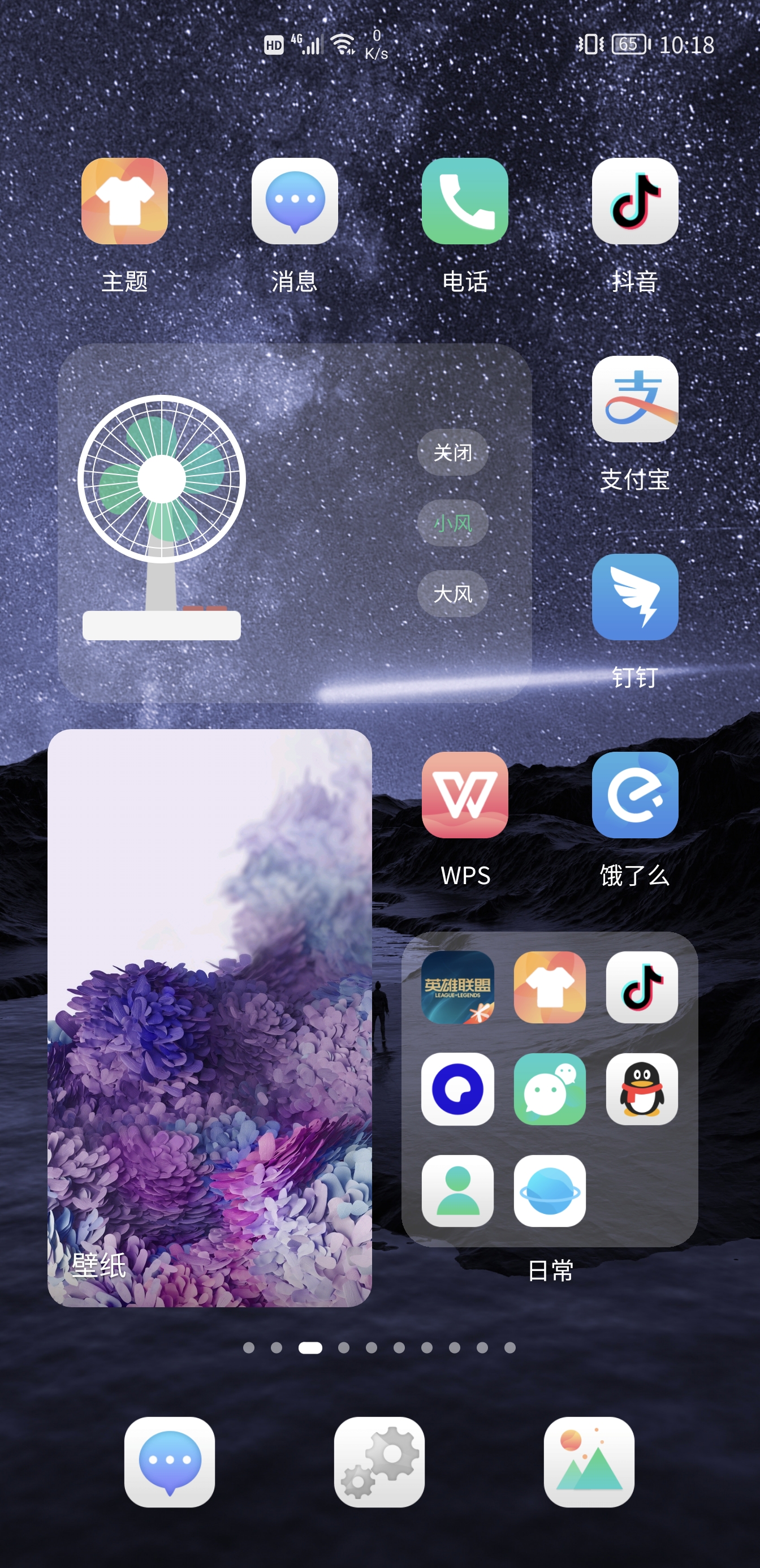Open the contacts app in the 日常 folder
Viewport: 760px width, 1568px height.
(457, 1191)
